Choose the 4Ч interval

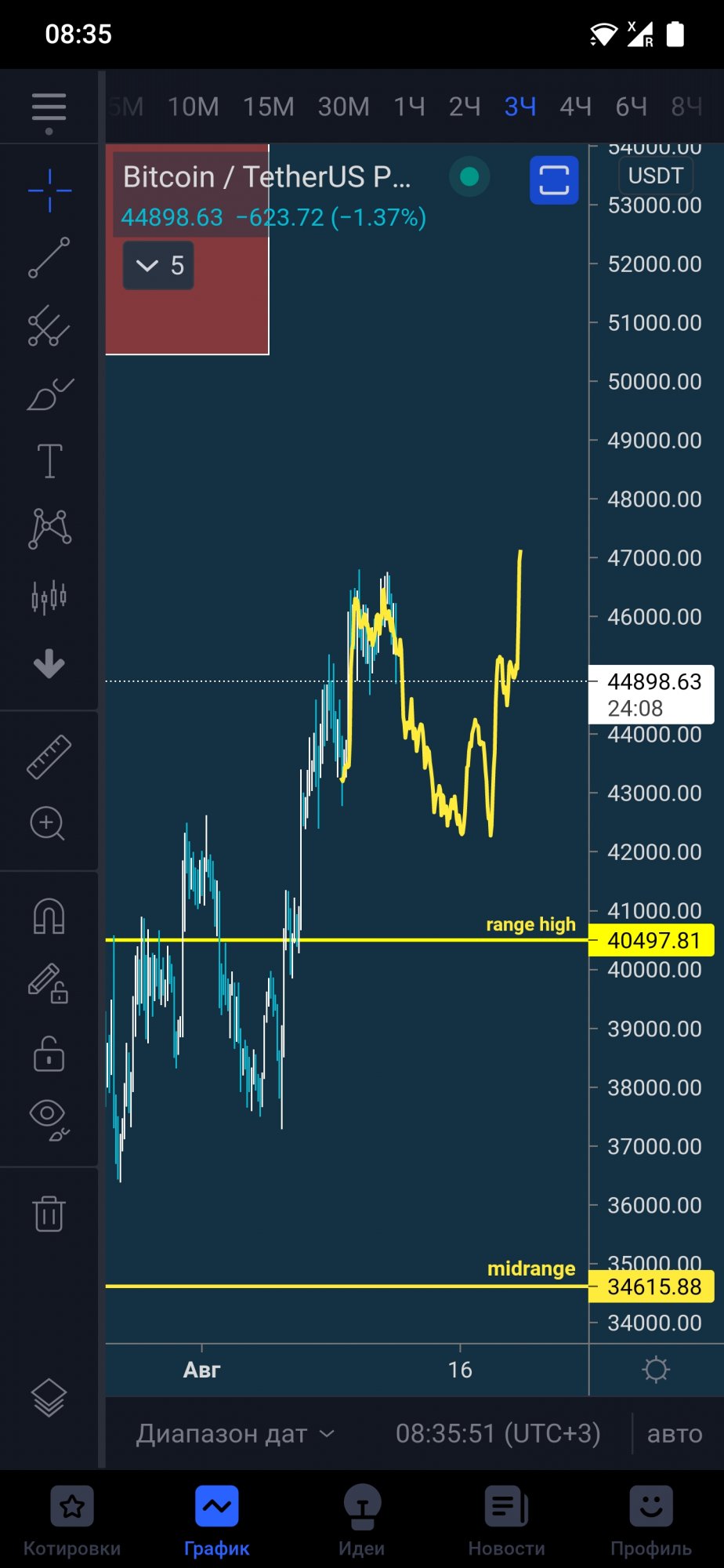click(x=575, y=107)
